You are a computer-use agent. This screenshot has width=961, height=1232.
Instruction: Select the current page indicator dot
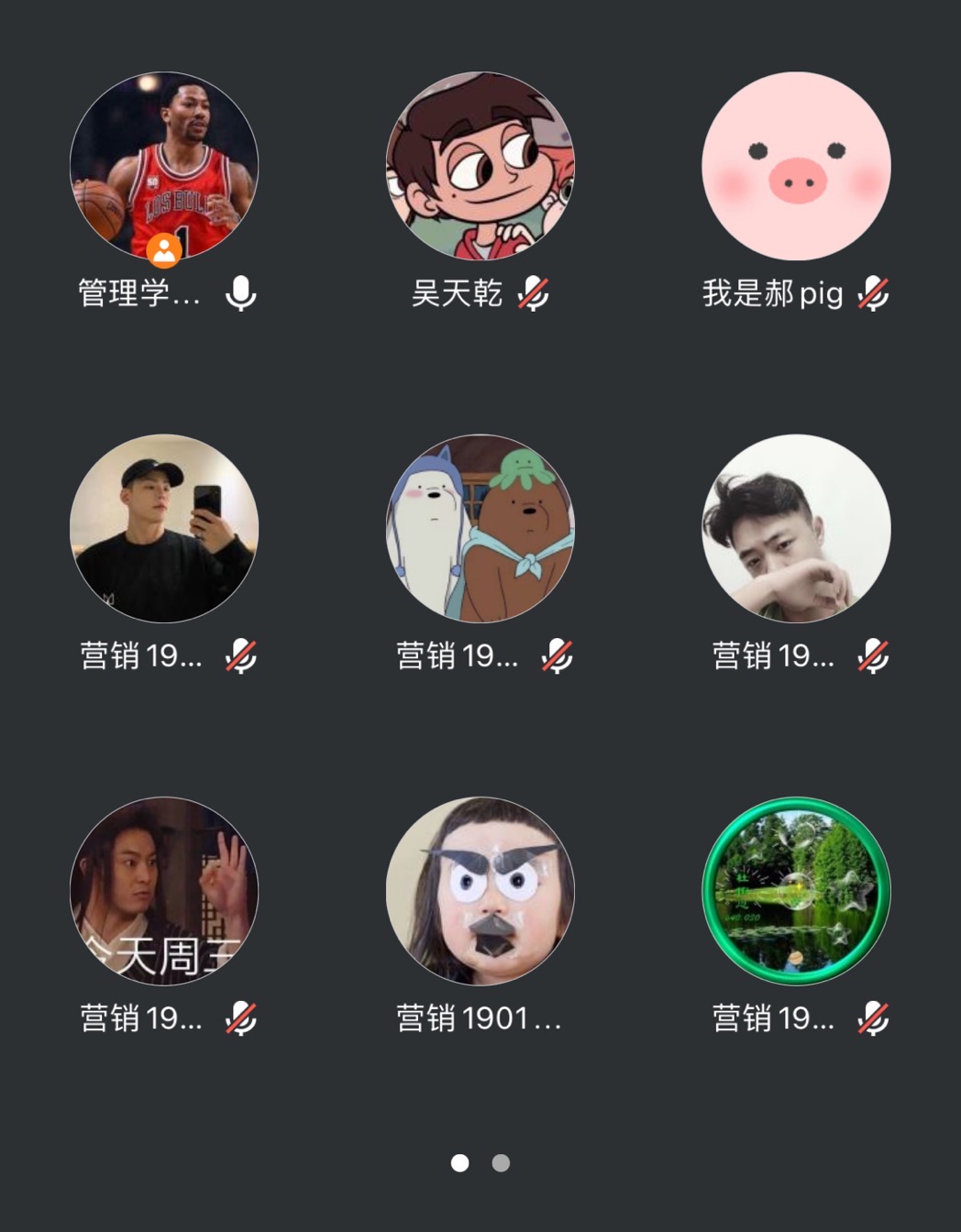[x=458, y=1162]
